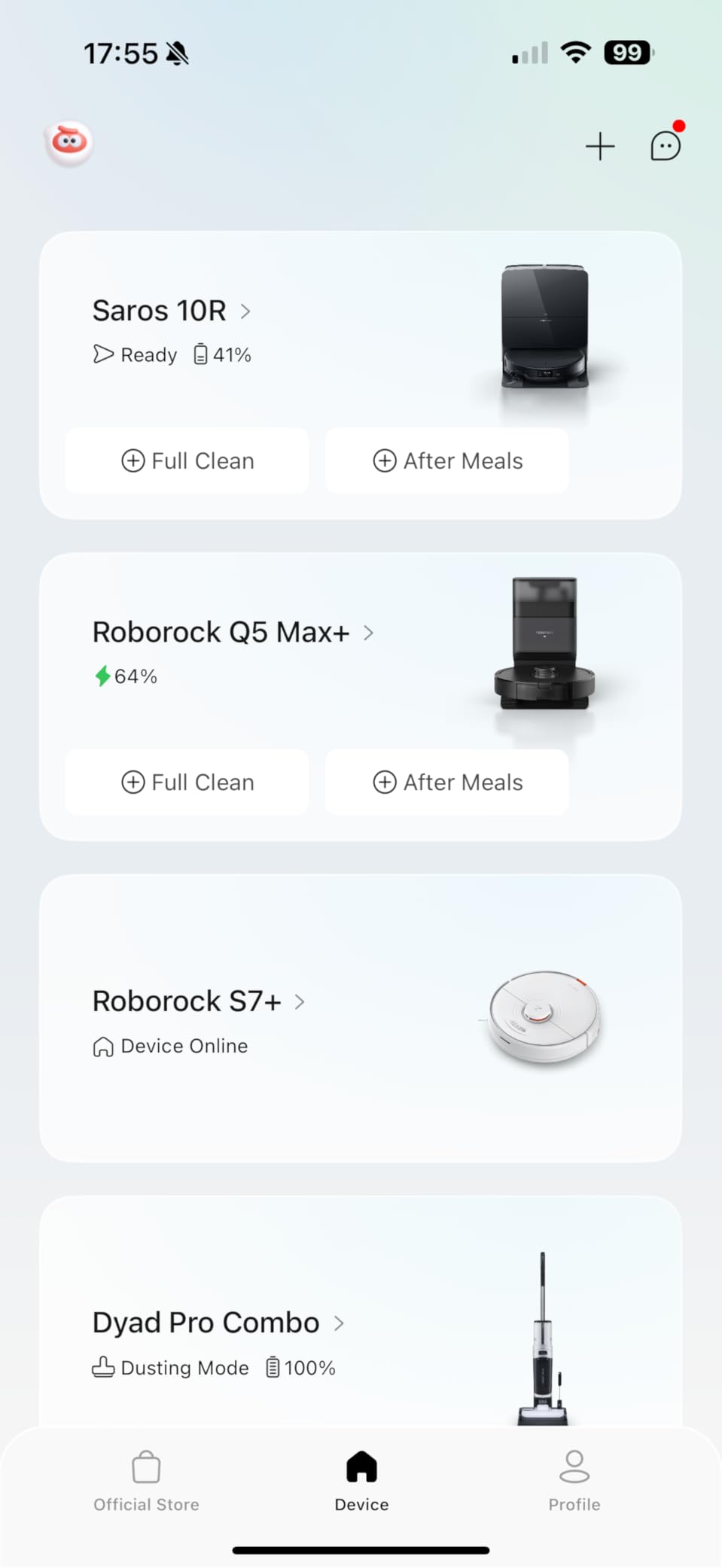Open the messages chat bubble icon
The height and width of the screenshot is (1568, 722).
coord(666,145)
